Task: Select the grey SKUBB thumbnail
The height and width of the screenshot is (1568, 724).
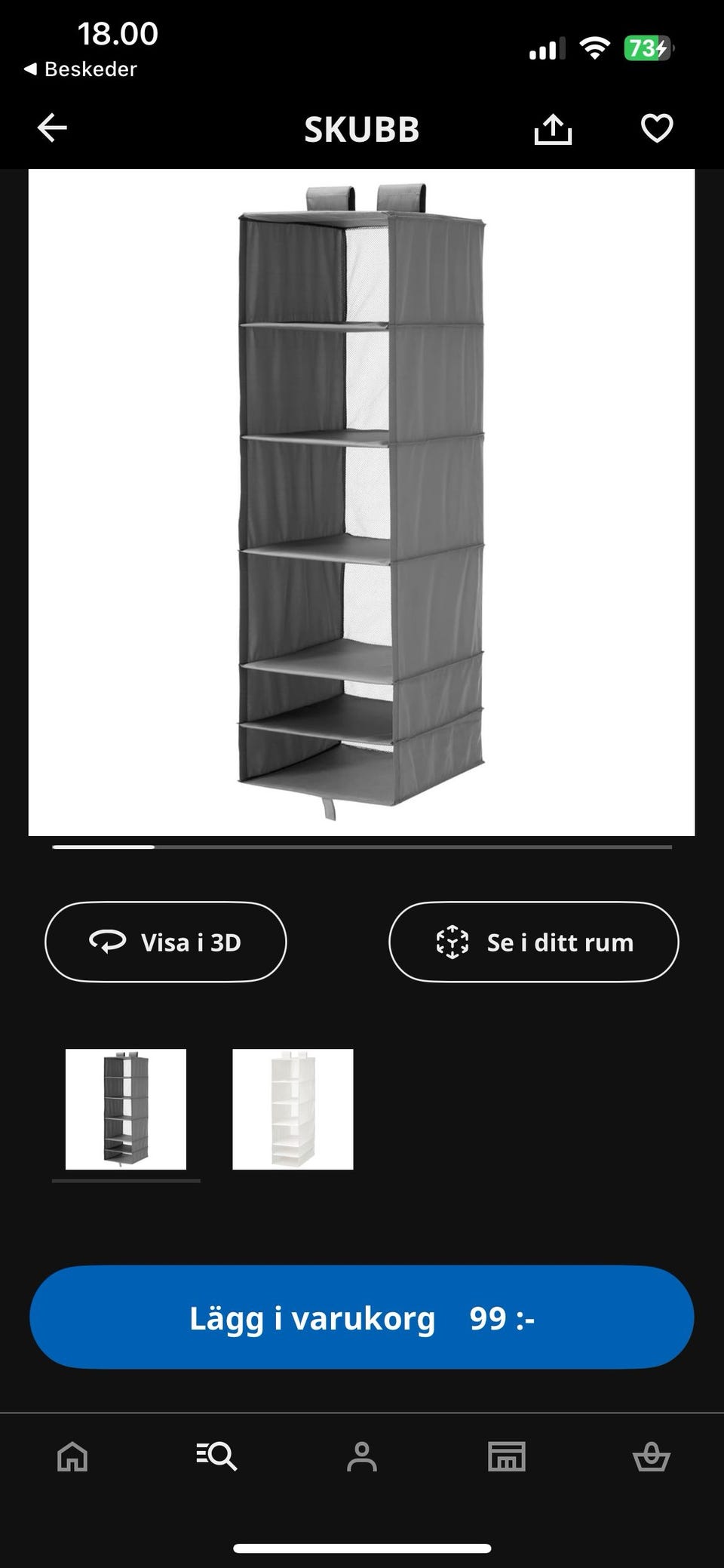Action: click(x=124, y=1106)
